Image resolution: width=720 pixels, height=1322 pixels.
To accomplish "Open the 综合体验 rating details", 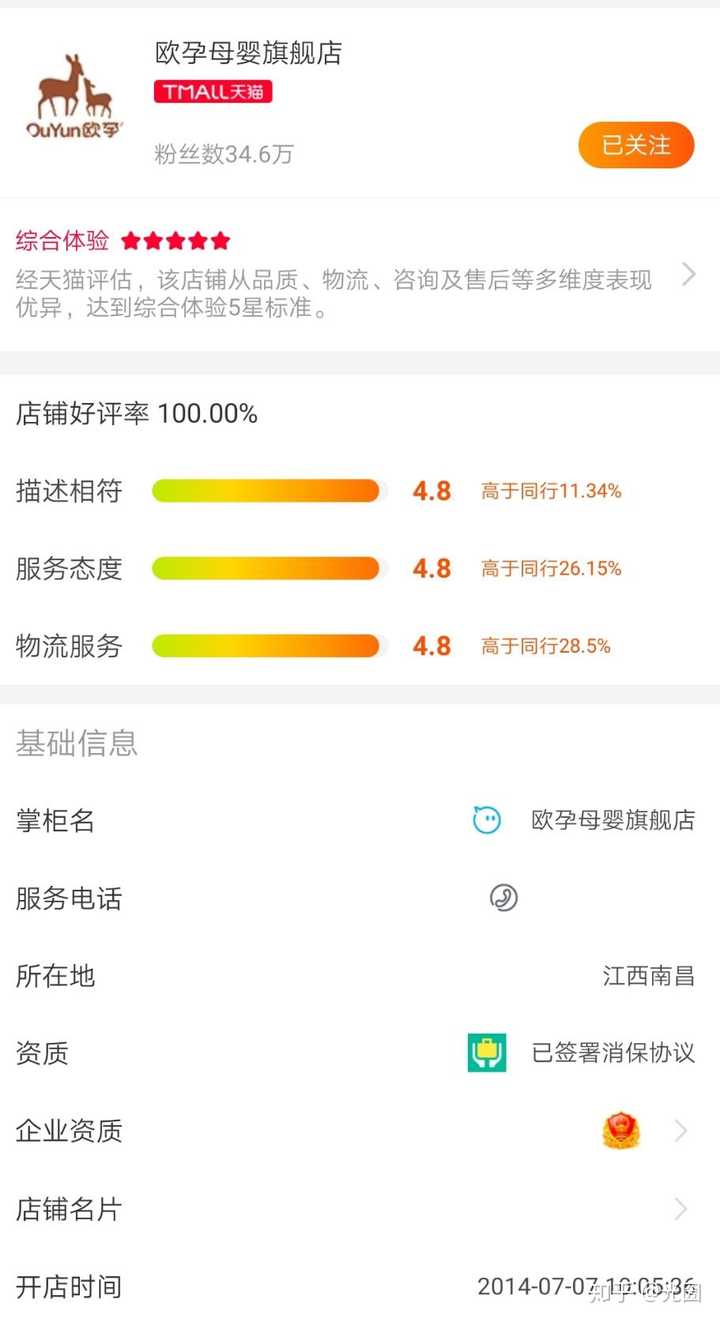I will 360,274.
